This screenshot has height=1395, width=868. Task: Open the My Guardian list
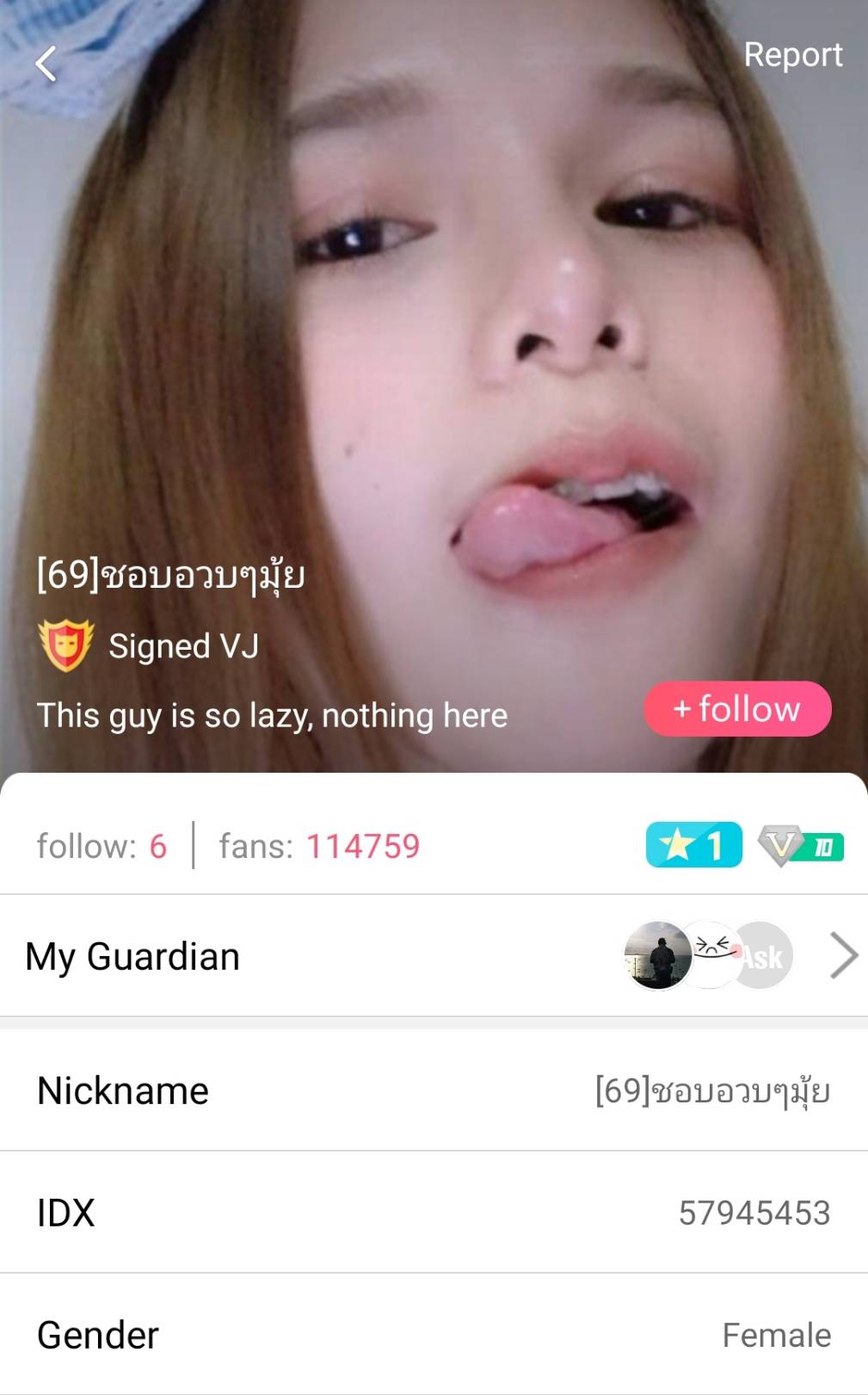843,955
